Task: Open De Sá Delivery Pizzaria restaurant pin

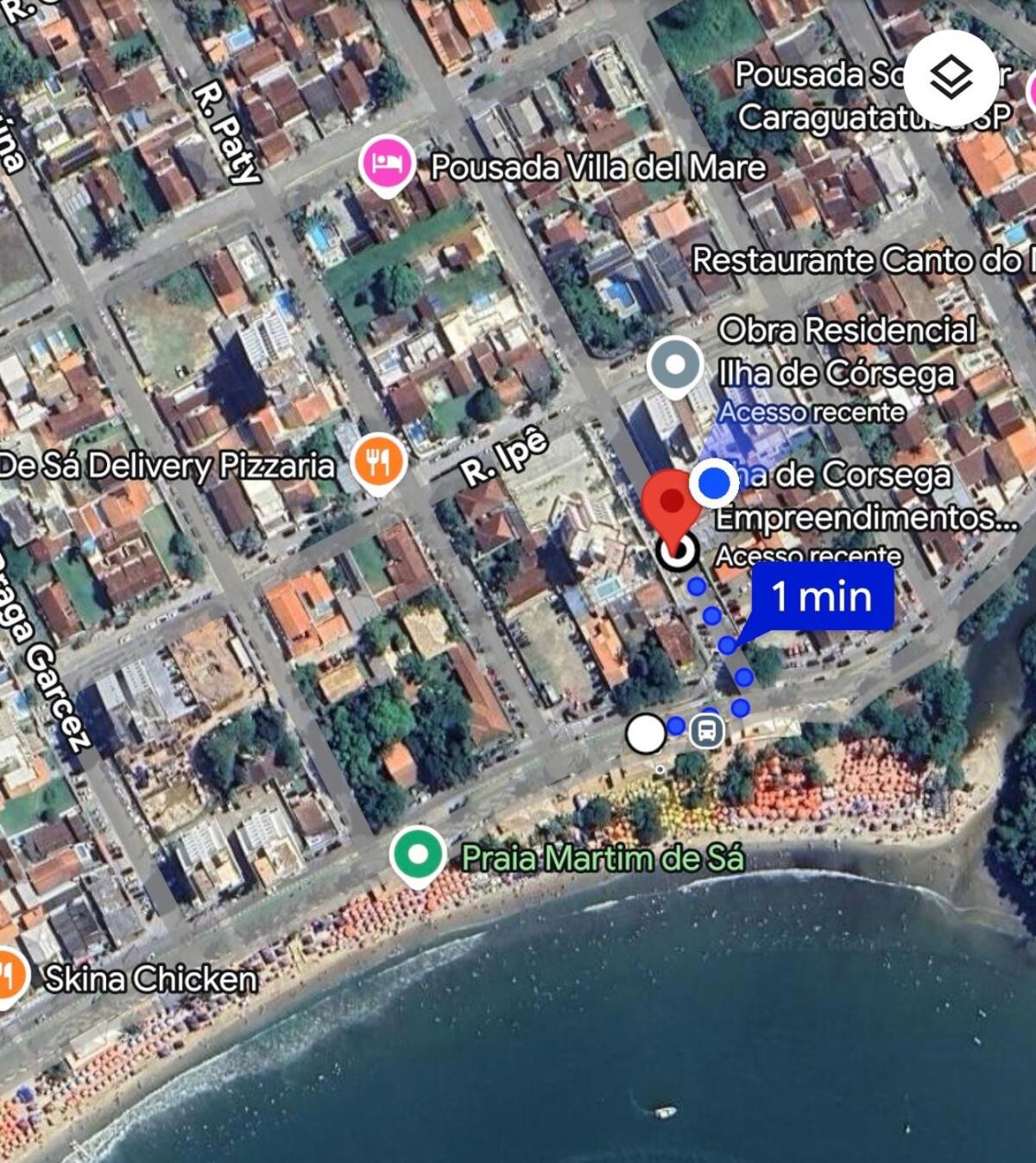Action: [x=378, y=463]
